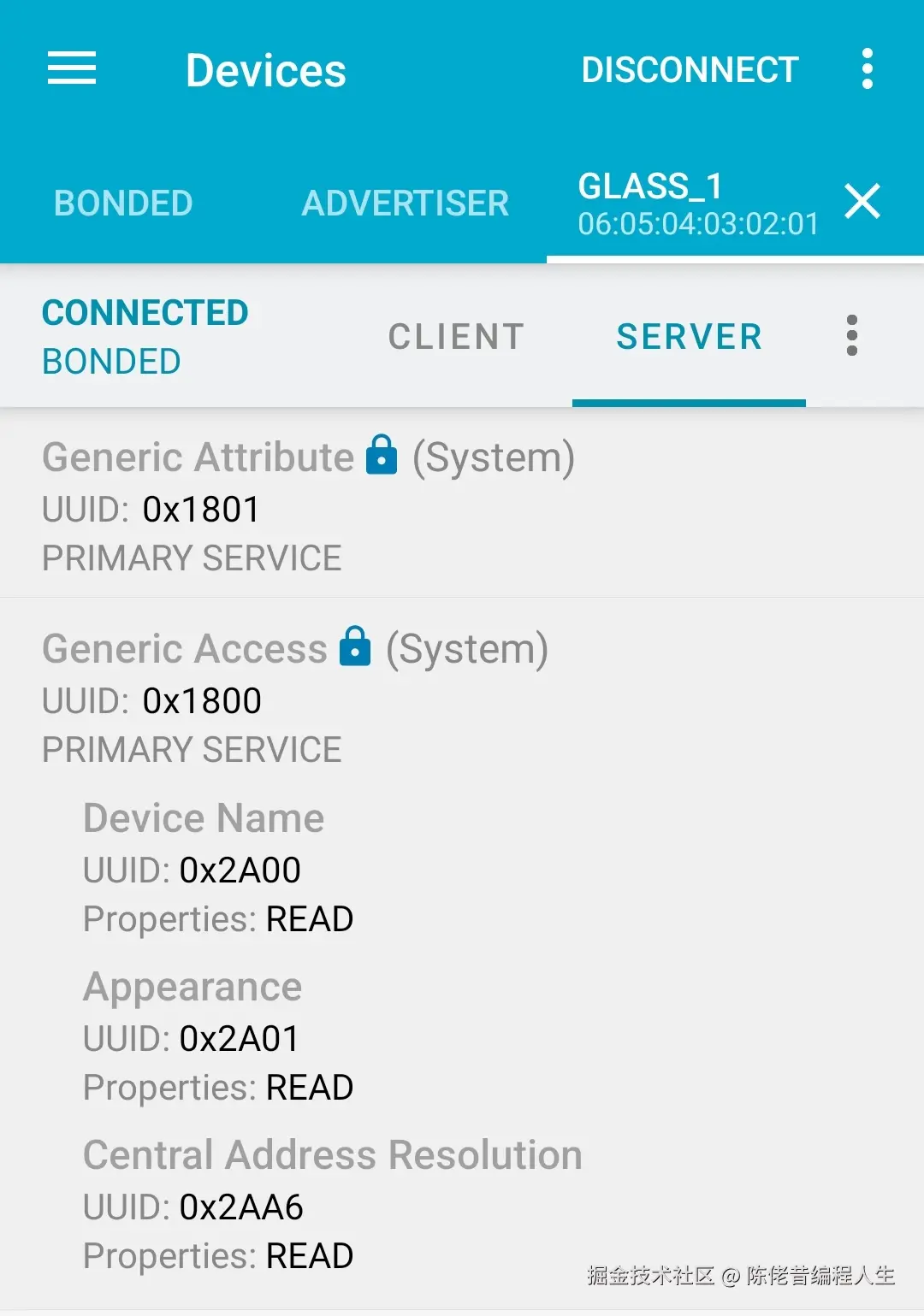Open the top-right overflow menu
The height and width of the screenshot is (1316, 924).
[868, 68]
